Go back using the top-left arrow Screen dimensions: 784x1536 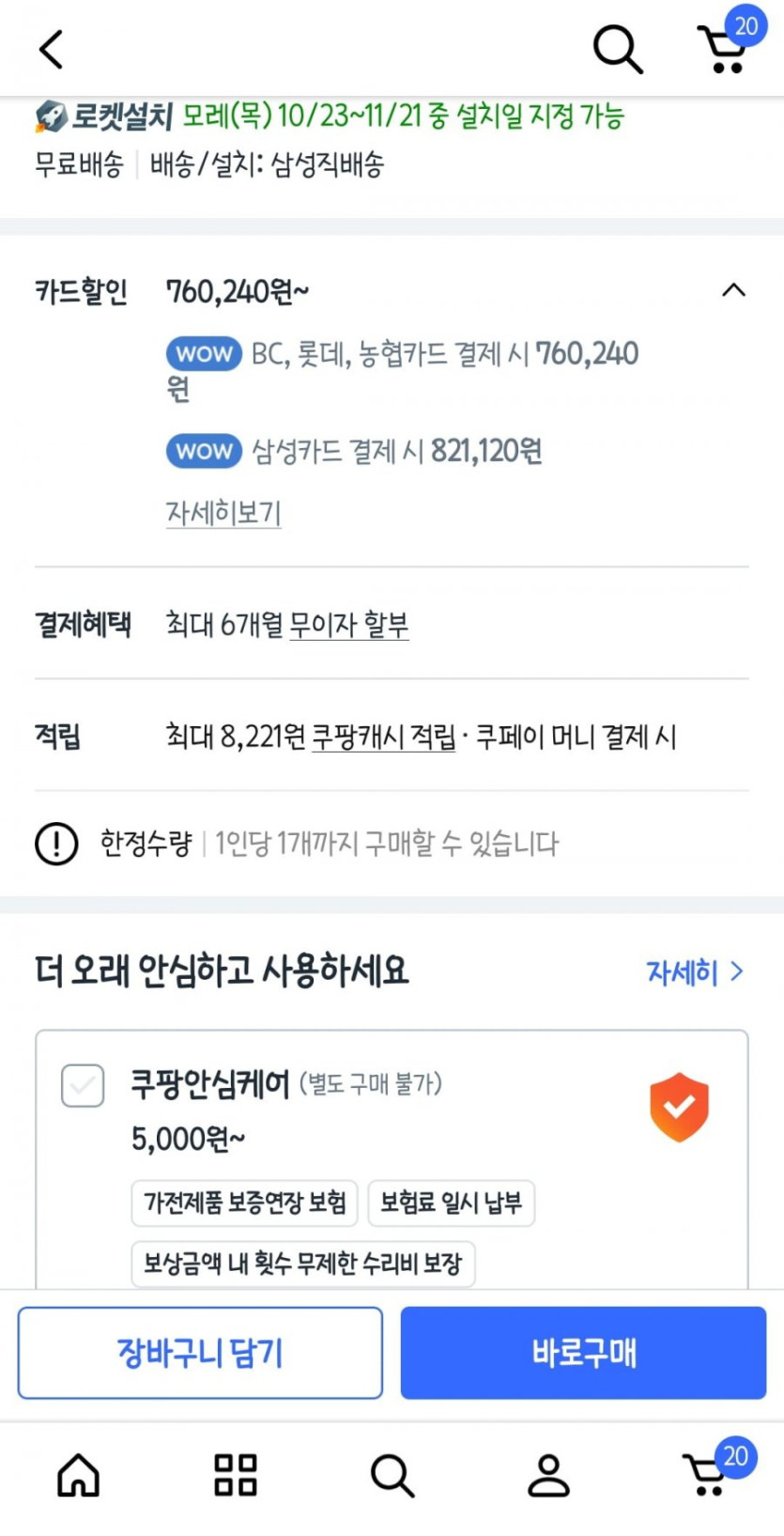(52, 49)
